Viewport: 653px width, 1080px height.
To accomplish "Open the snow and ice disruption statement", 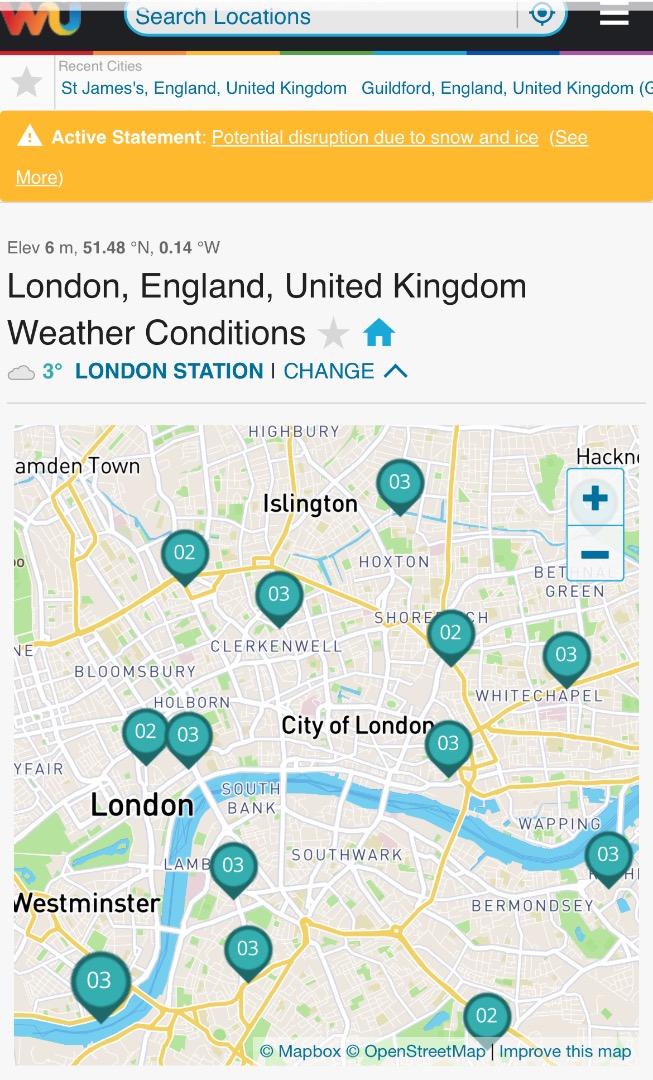I will (375, 137).
